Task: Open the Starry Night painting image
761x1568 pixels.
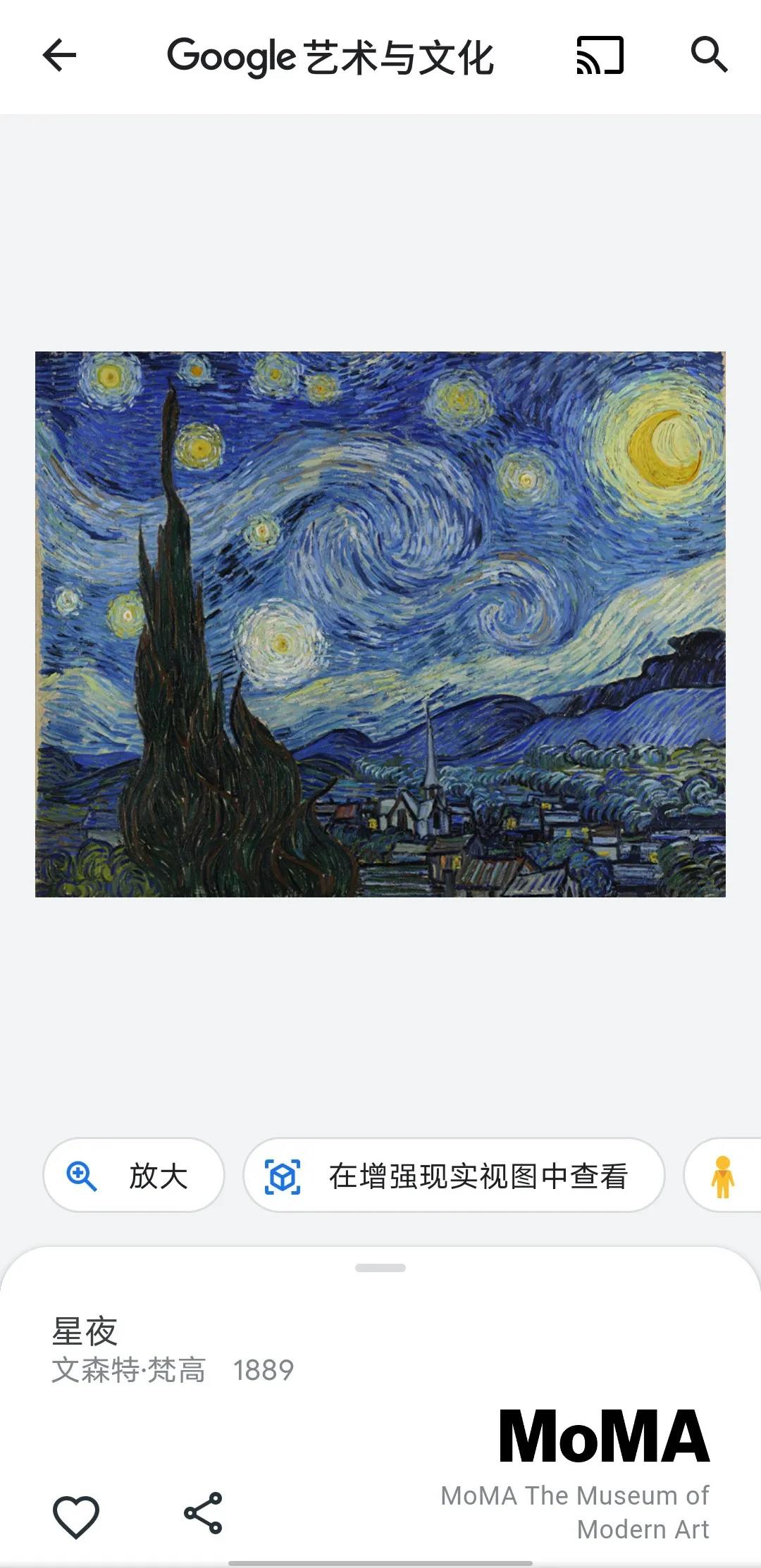Action: (x=380, y=624)
